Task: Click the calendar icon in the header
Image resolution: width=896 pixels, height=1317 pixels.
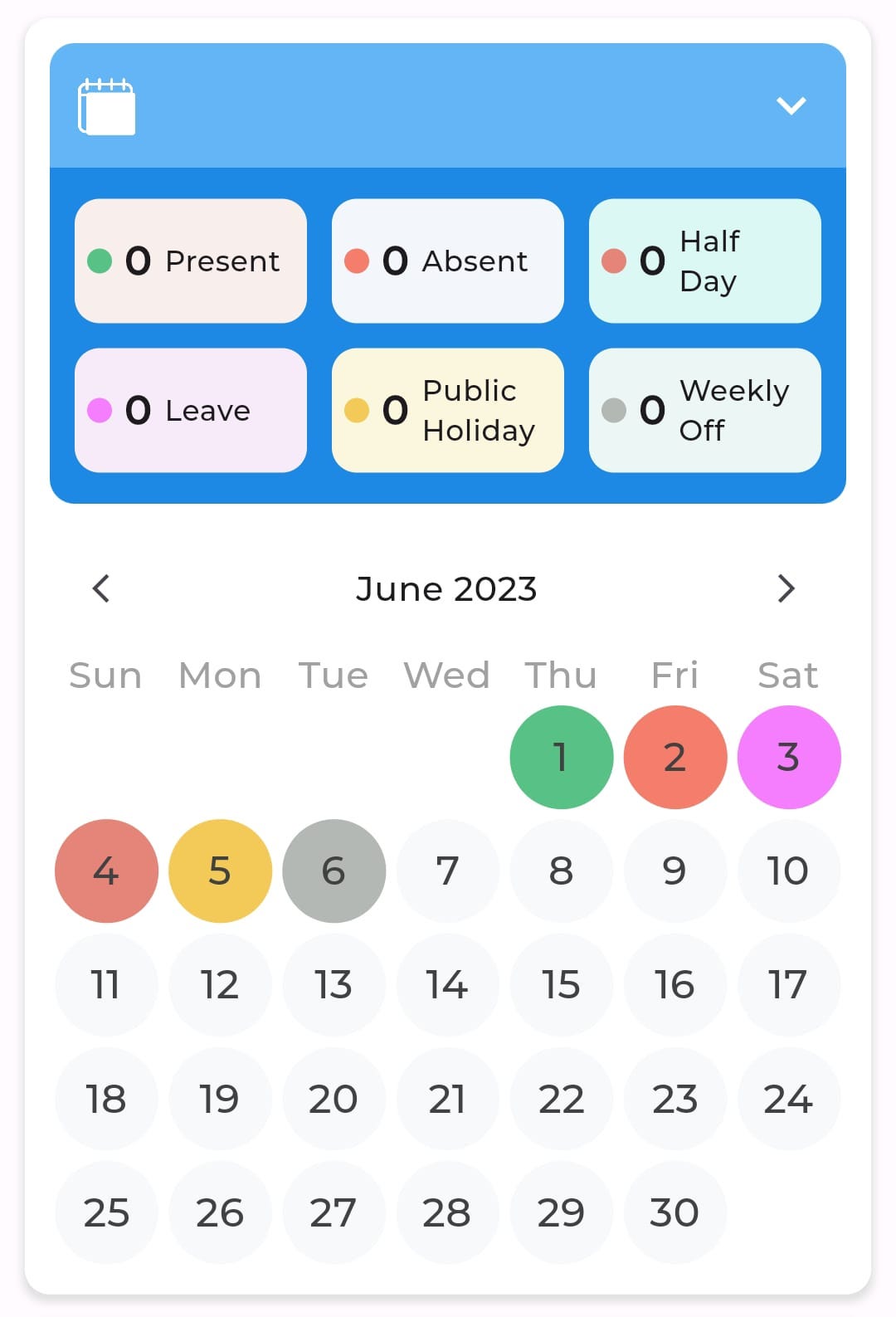Action: coord(106,107)
